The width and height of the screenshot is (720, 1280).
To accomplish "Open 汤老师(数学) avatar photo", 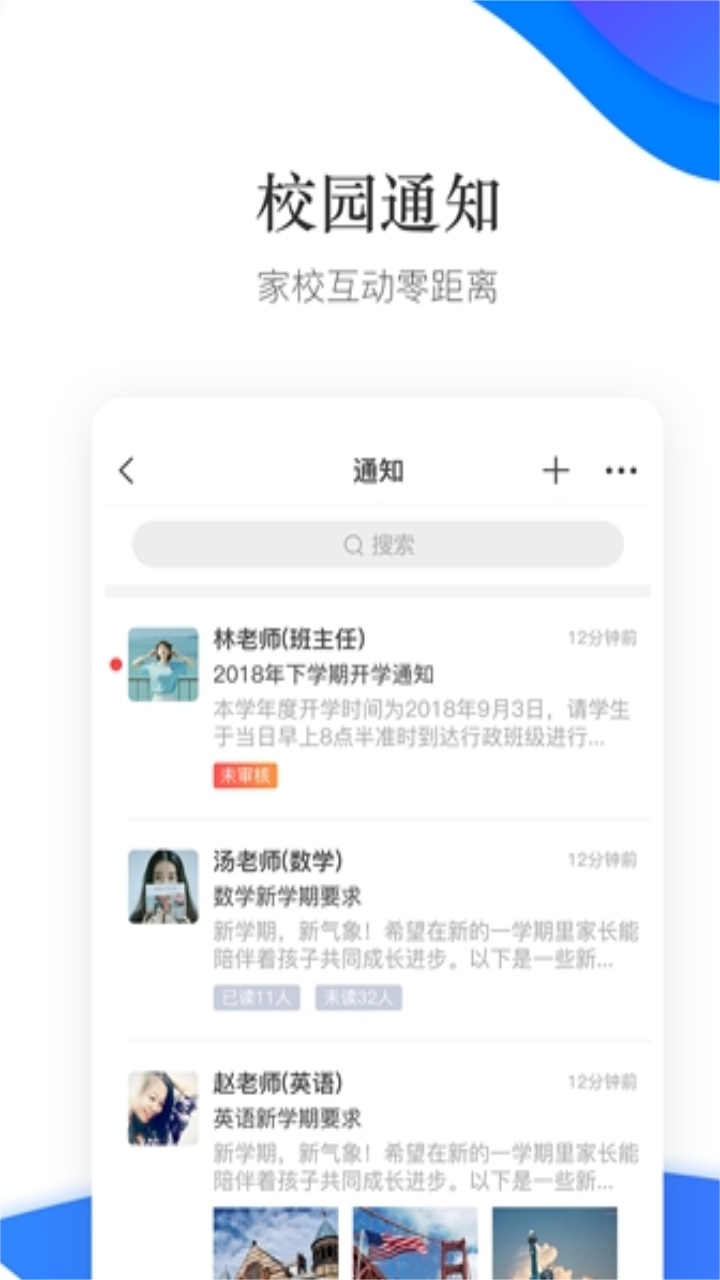I will 163,888.
